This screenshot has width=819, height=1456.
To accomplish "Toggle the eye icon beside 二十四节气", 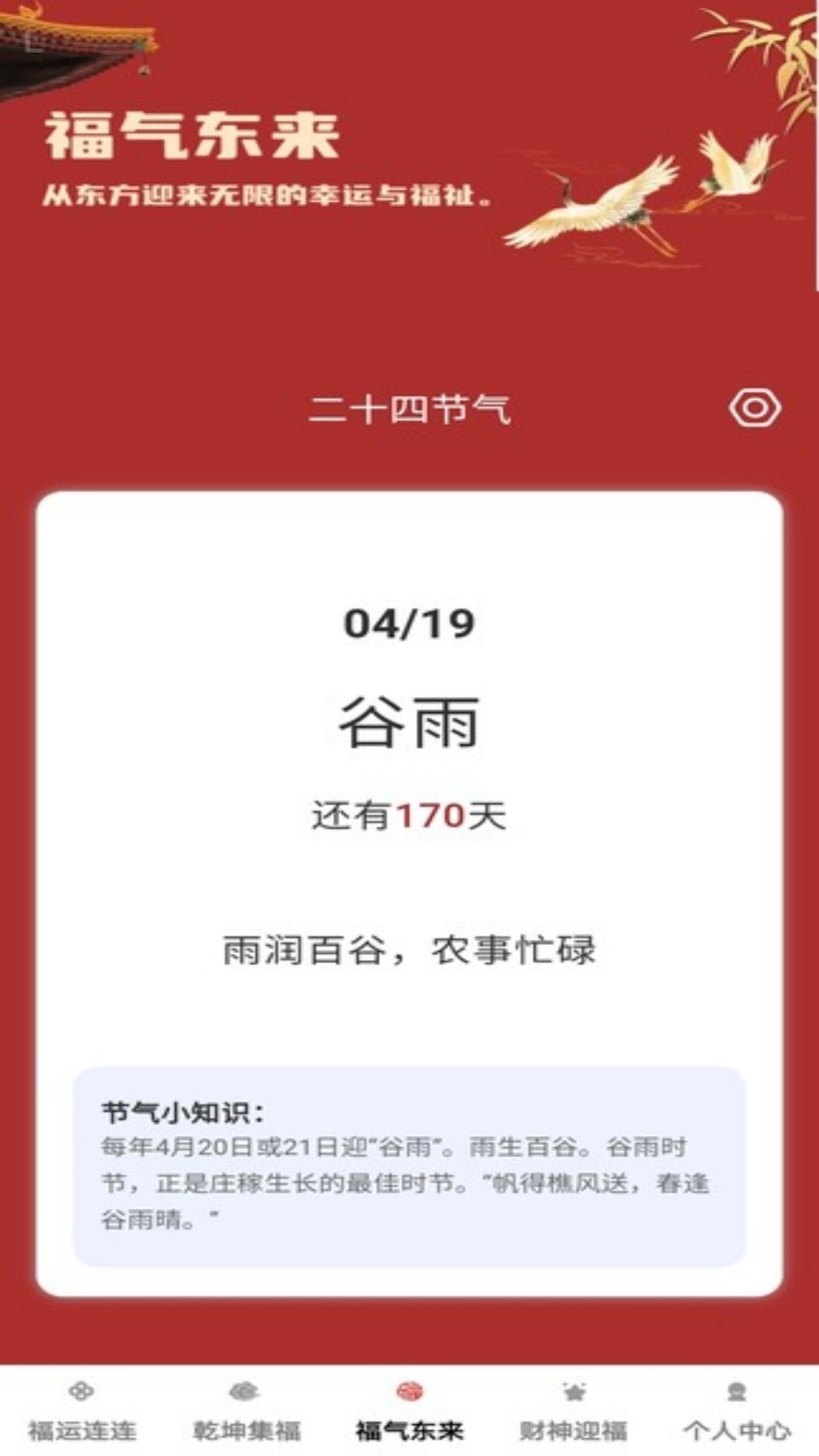I will [756, 408].
